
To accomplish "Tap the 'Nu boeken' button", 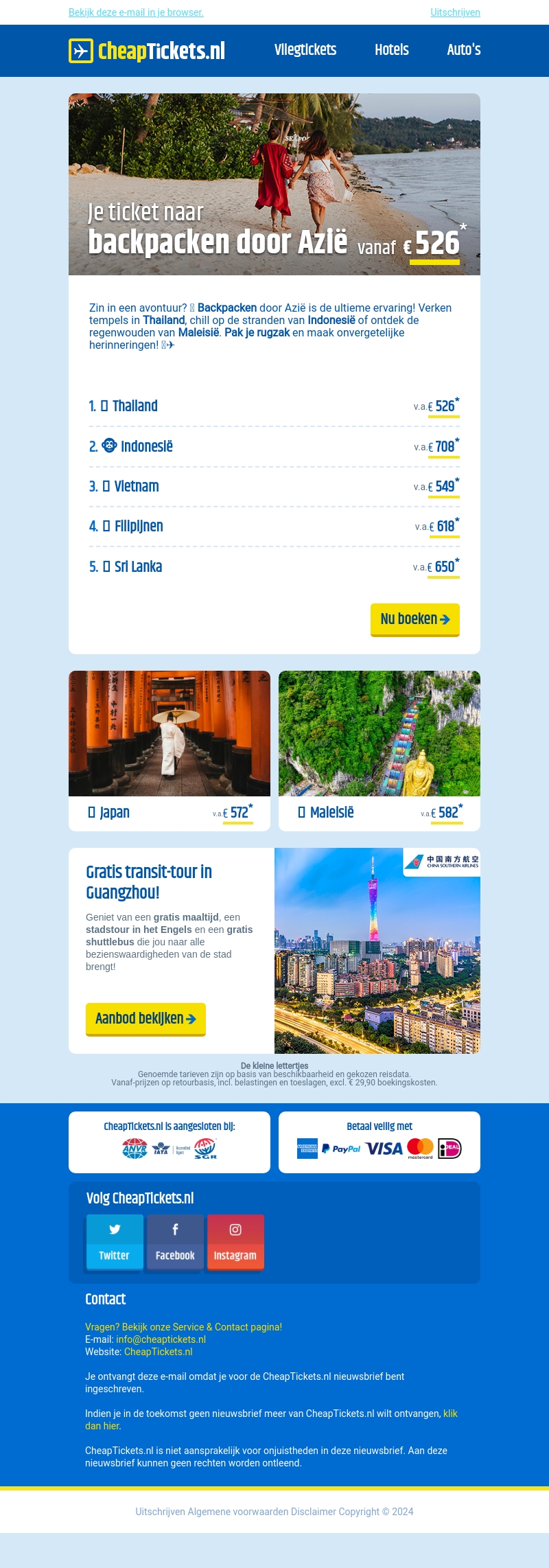I will coord(414,619).
